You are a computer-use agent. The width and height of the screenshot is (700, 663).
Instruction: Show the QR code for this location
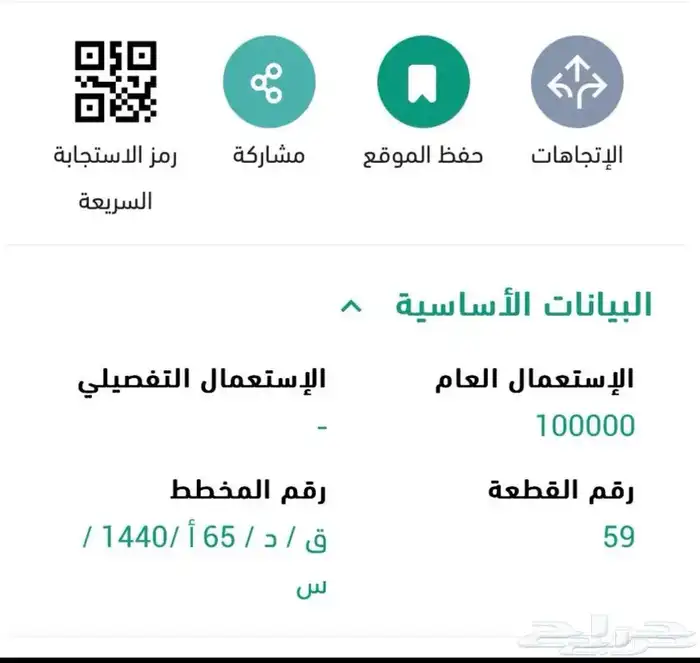[x=116, y=81]
